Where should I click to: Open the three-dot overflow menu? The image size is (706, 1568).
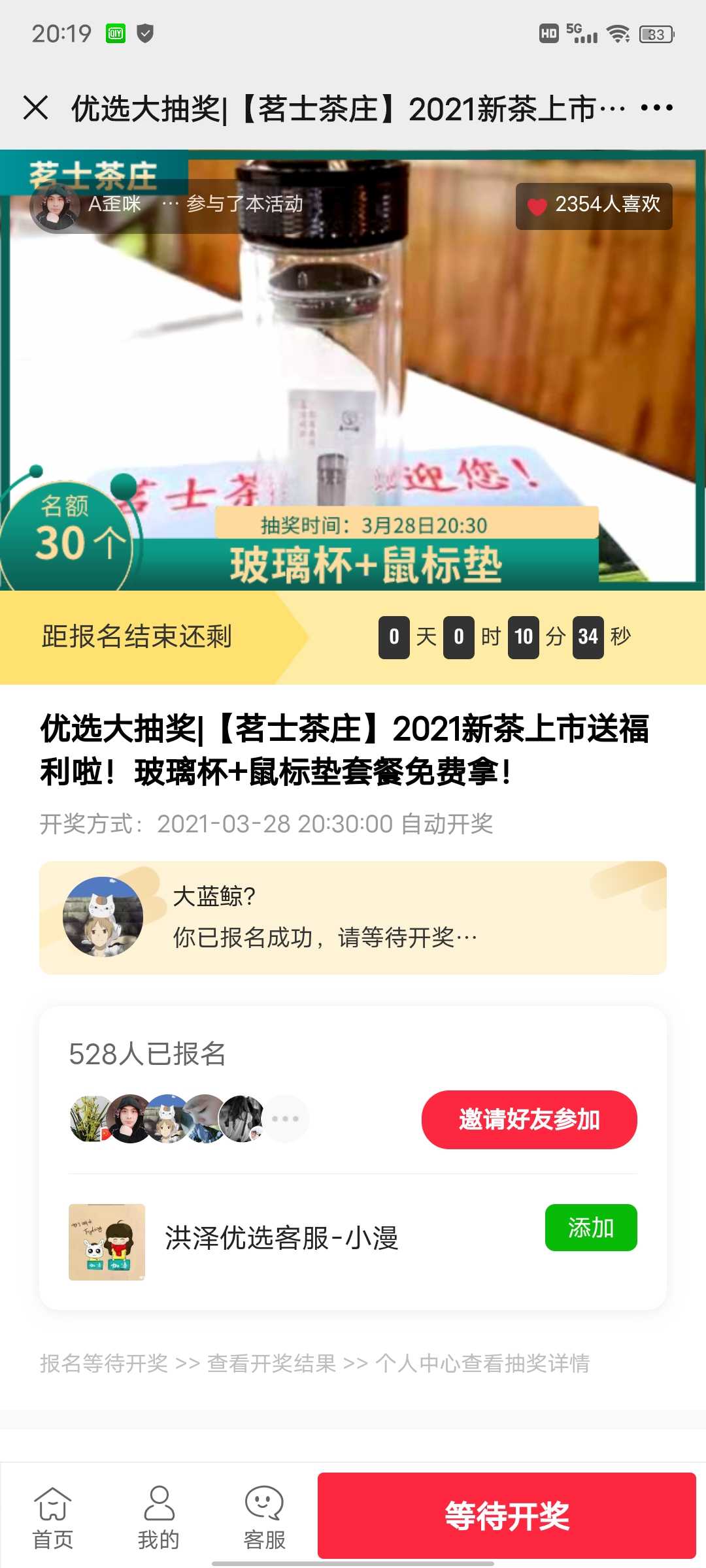657,108
